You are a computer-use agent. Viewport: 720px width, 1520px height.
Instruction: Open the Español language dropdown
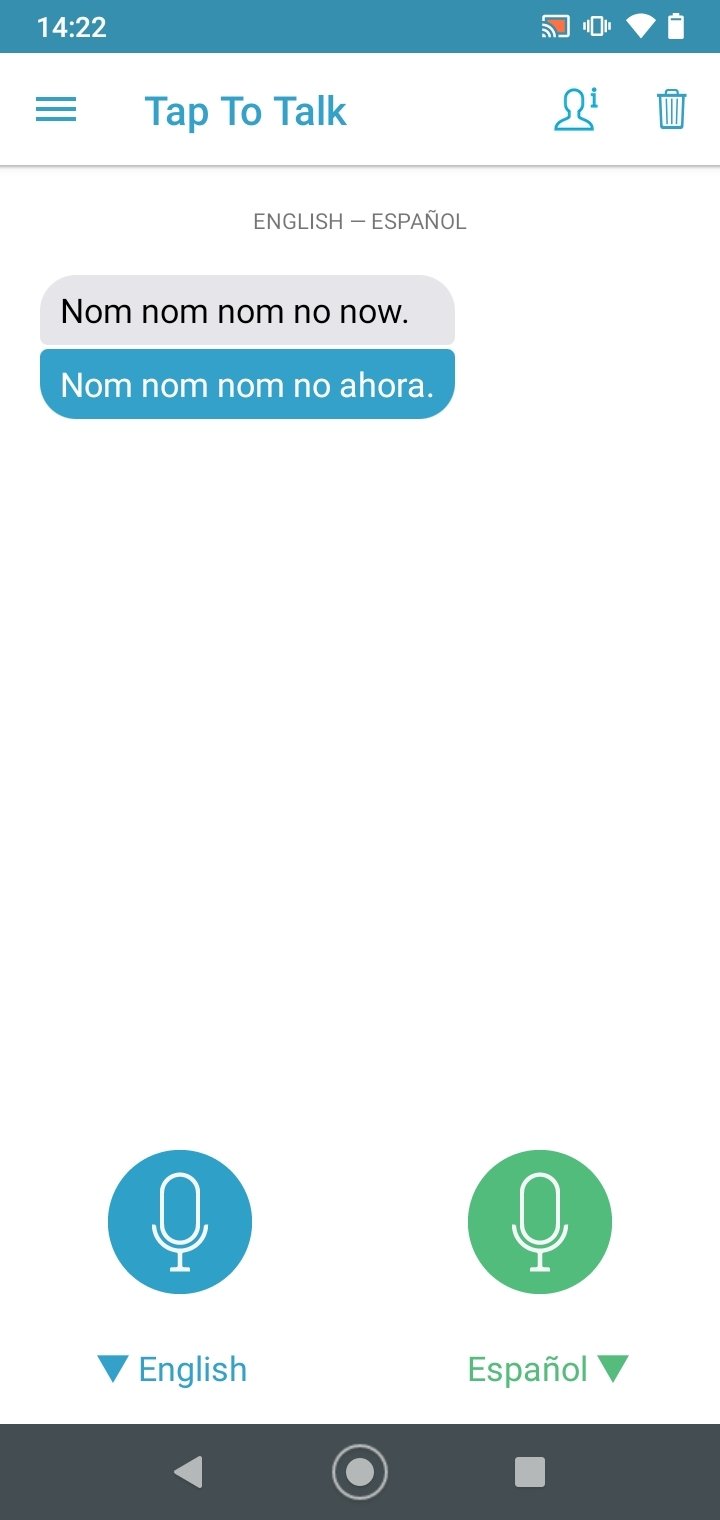[x=548, y=1369]
